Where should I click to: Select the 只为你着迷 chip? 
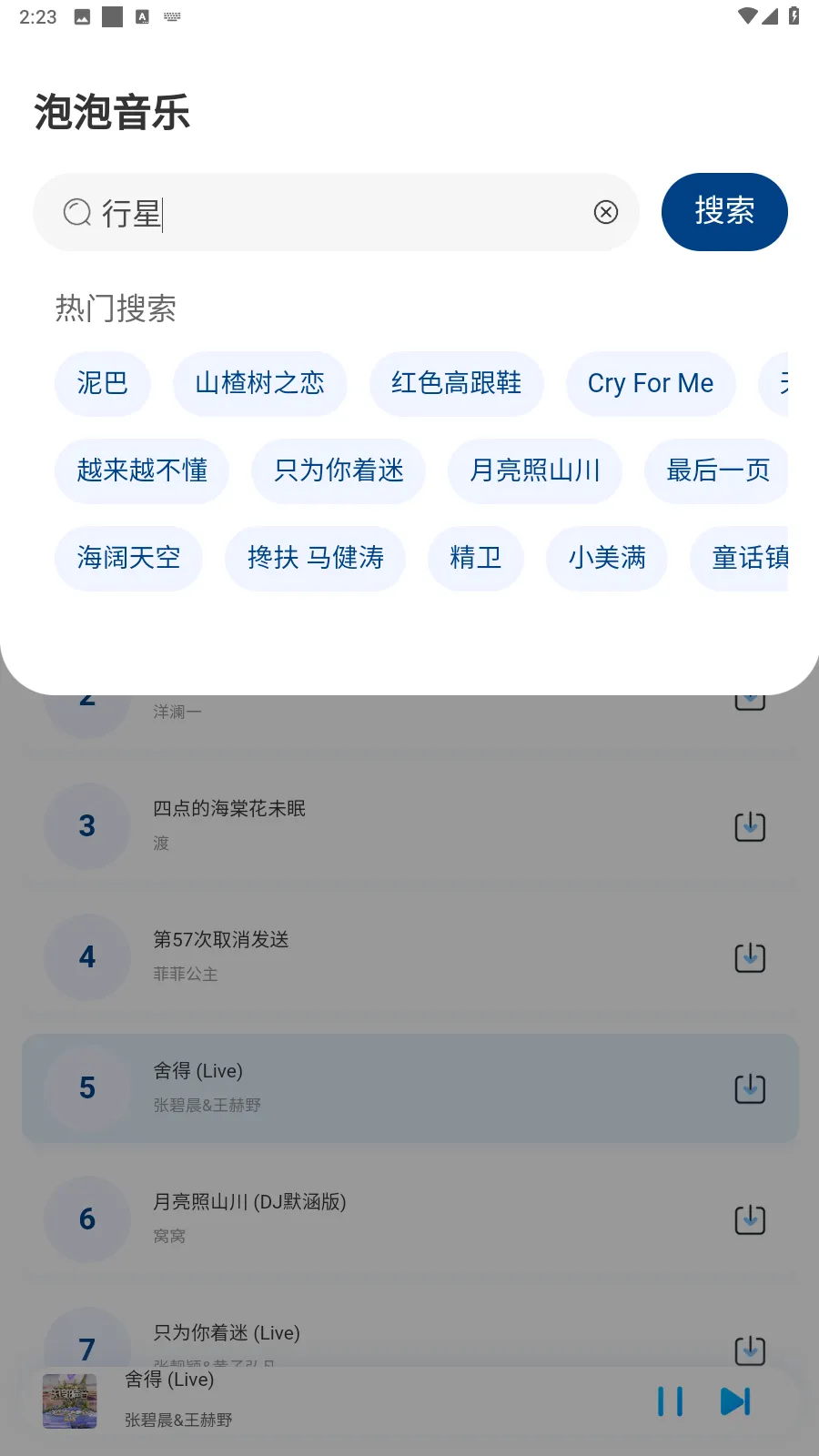click(x=339, y=470)
